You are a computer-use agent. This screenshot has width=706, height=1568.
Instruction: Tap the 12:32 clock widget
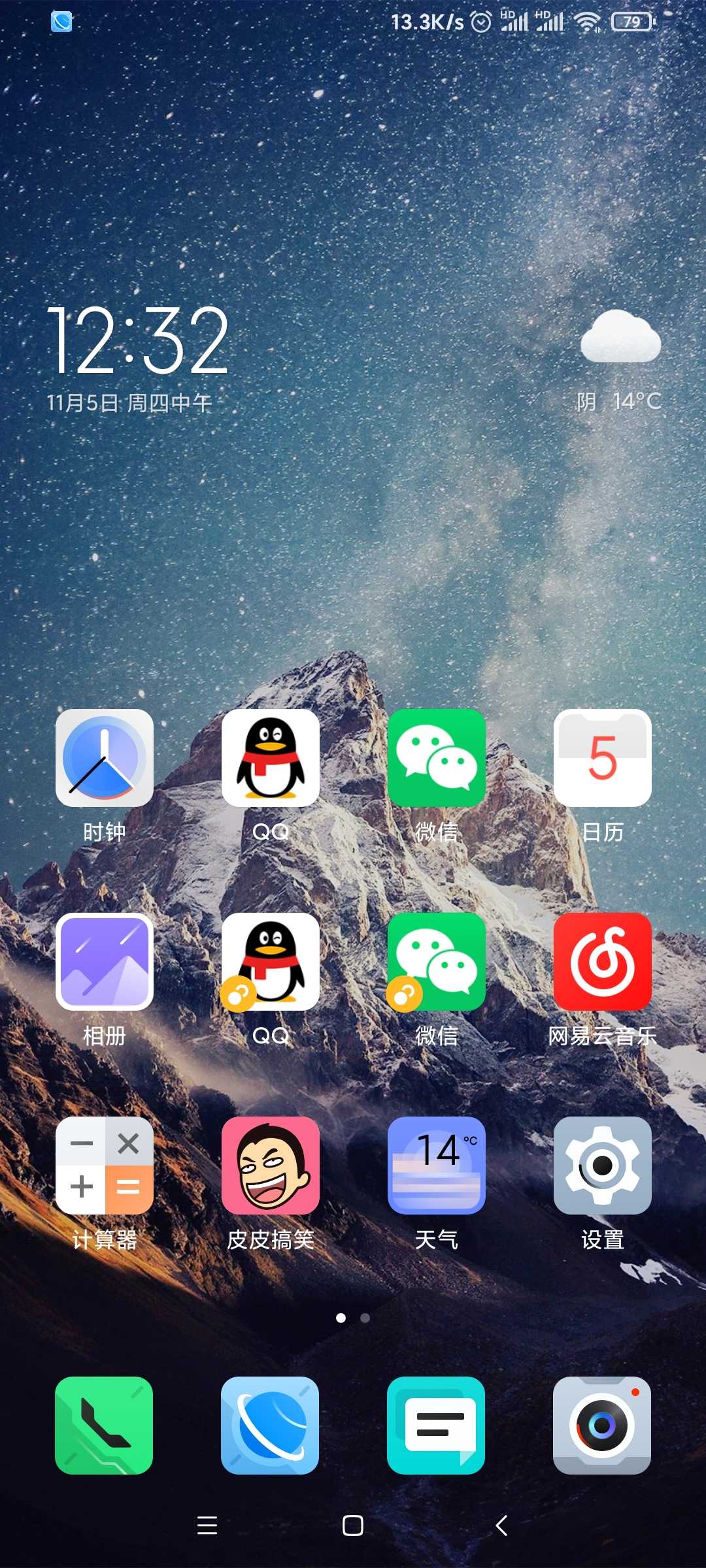138,340
